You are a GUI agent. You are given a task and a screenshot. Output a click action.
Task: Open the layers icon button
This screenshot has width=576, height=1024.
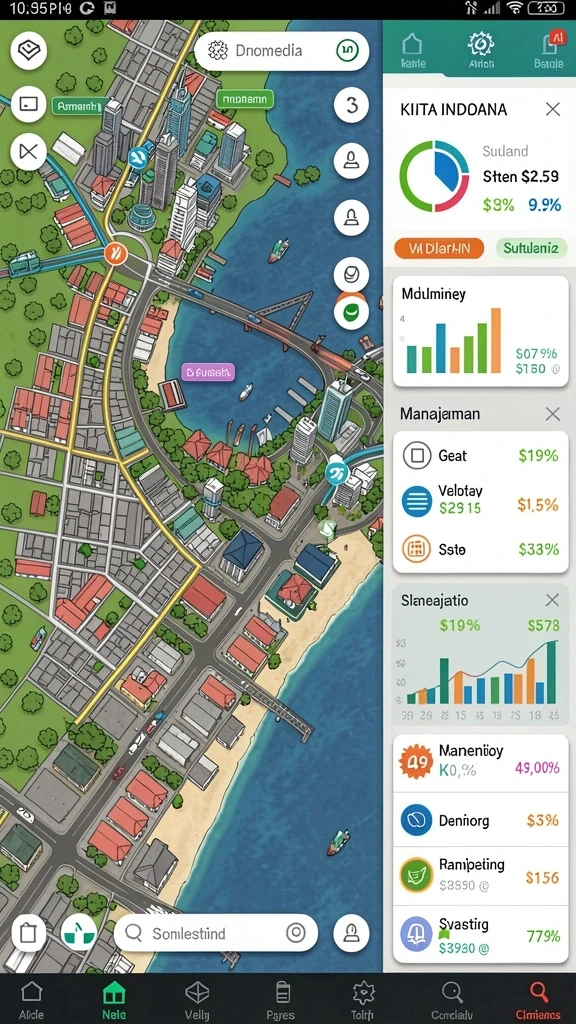[29, 51]
